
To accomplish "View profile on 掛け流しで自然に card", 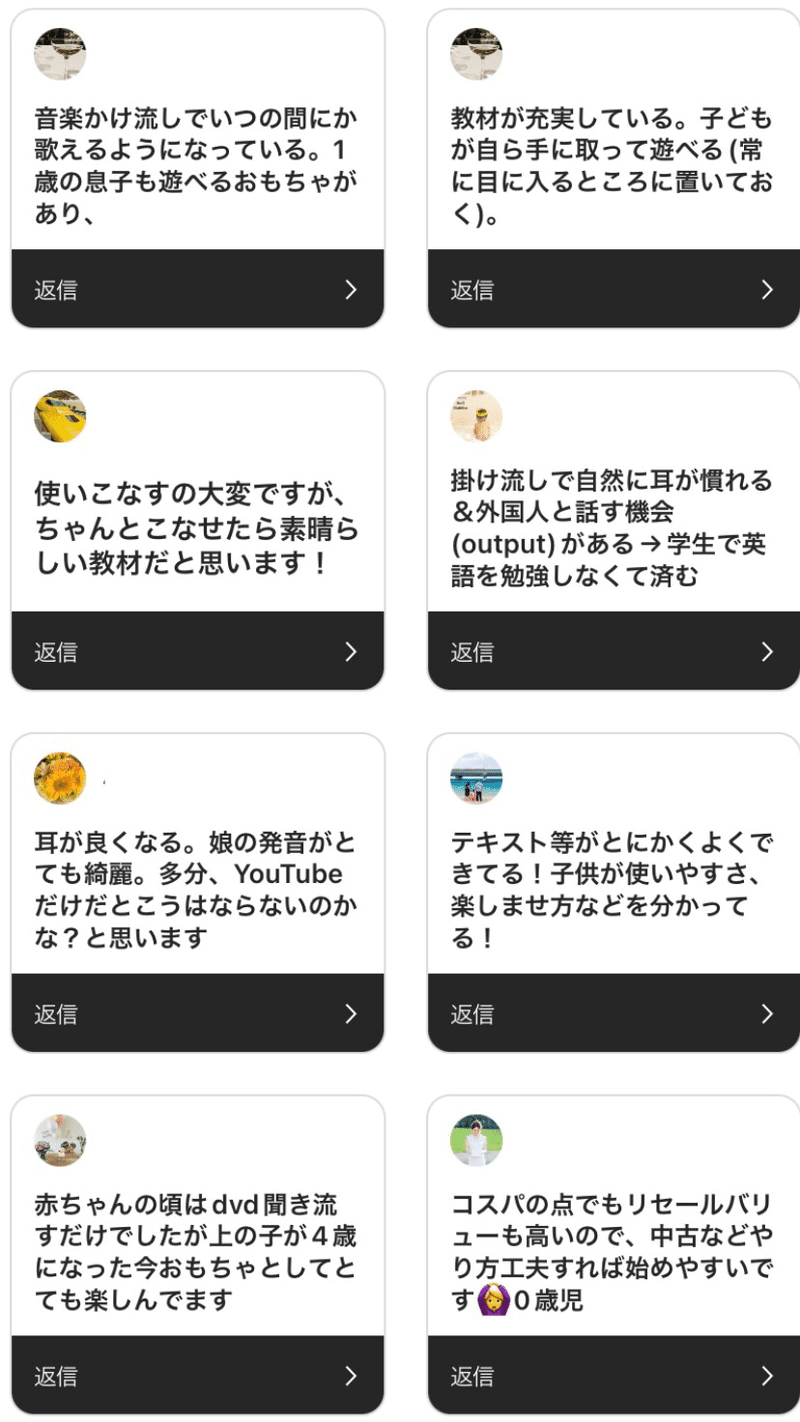I will [x=476, y=416].
